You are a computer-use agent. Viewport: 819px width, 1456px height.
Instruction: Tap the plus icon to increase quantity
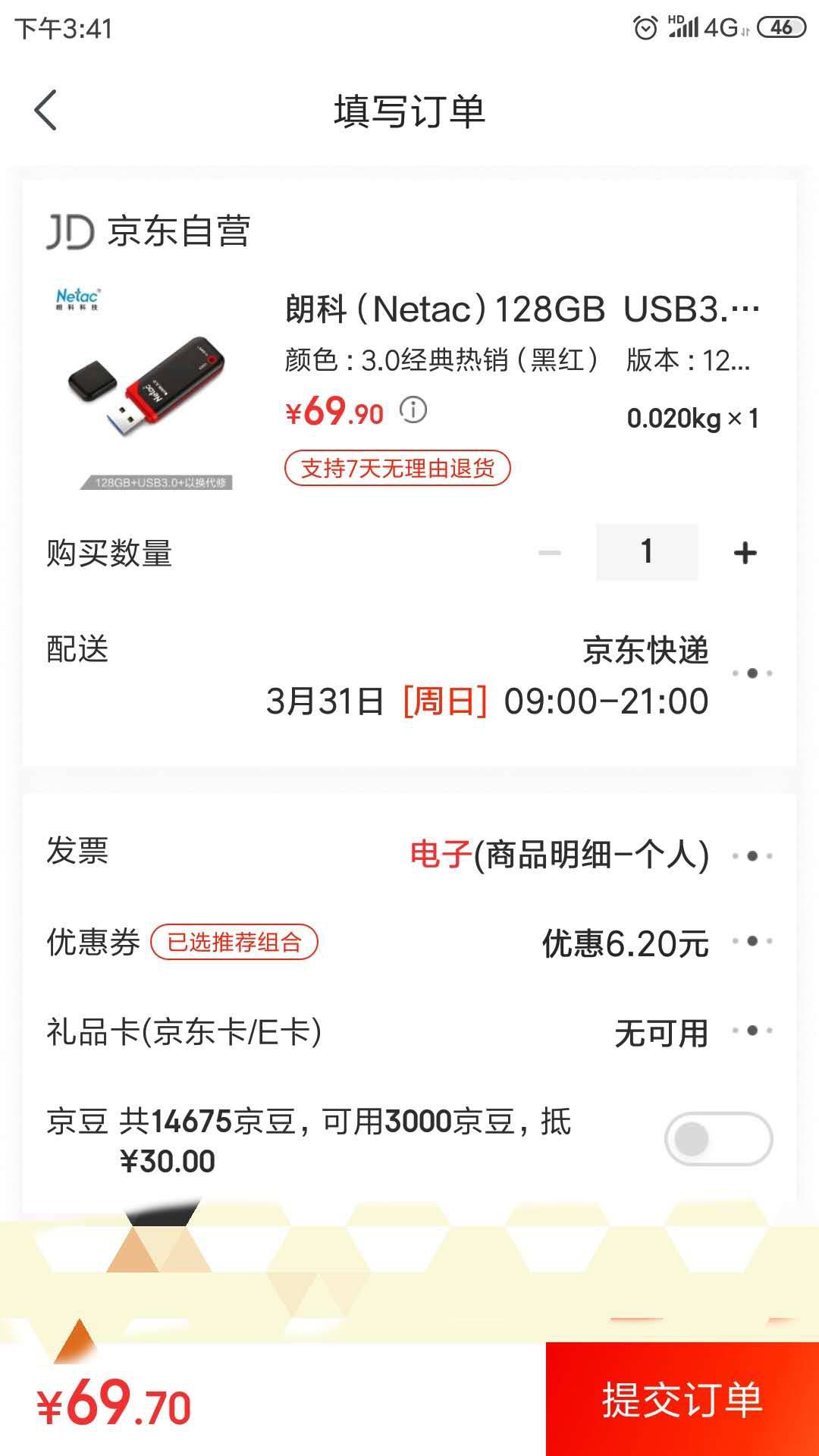tap(745, 552)
